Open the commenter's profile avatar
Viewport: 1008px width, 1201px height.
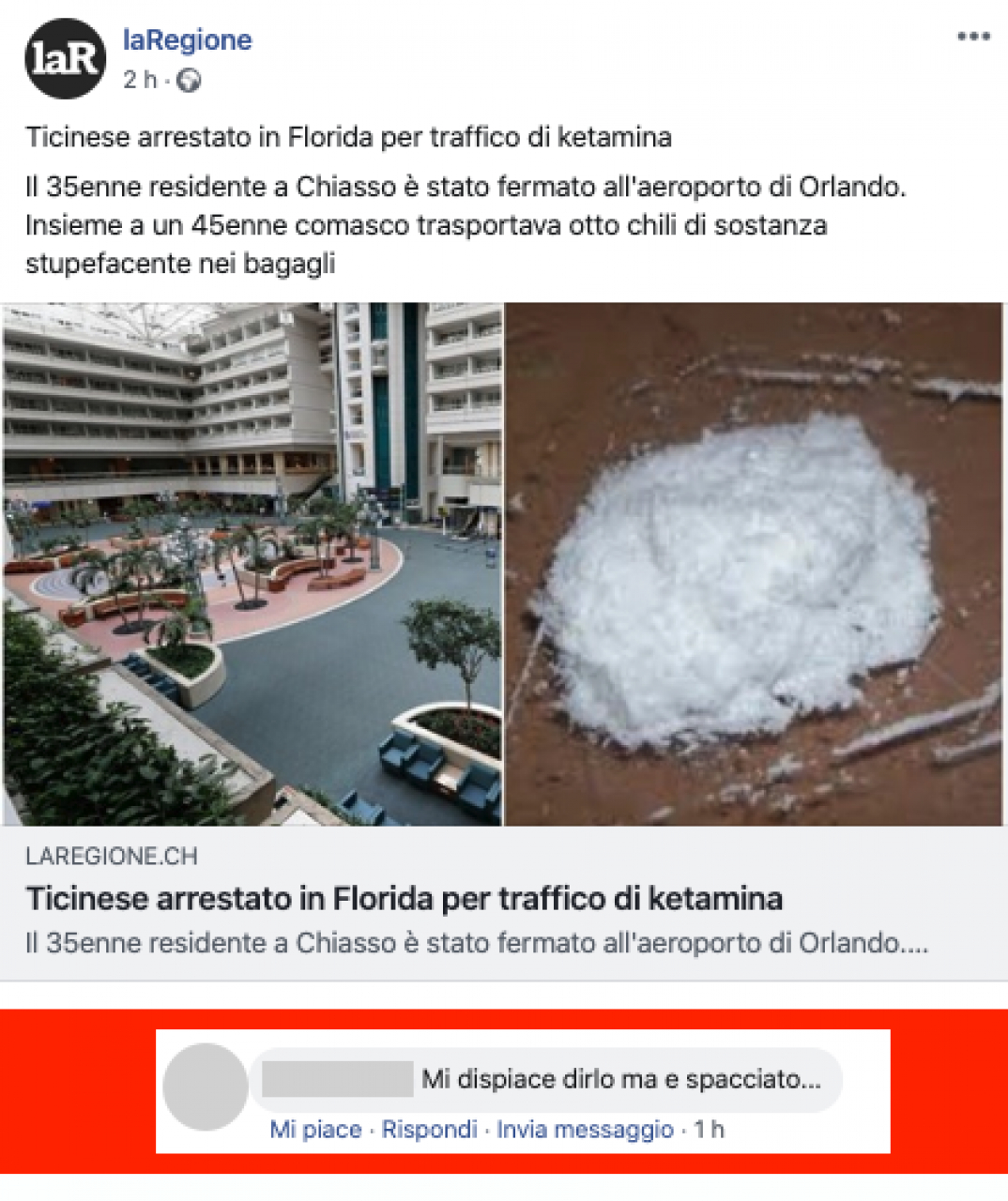(x=206, y=1087)
